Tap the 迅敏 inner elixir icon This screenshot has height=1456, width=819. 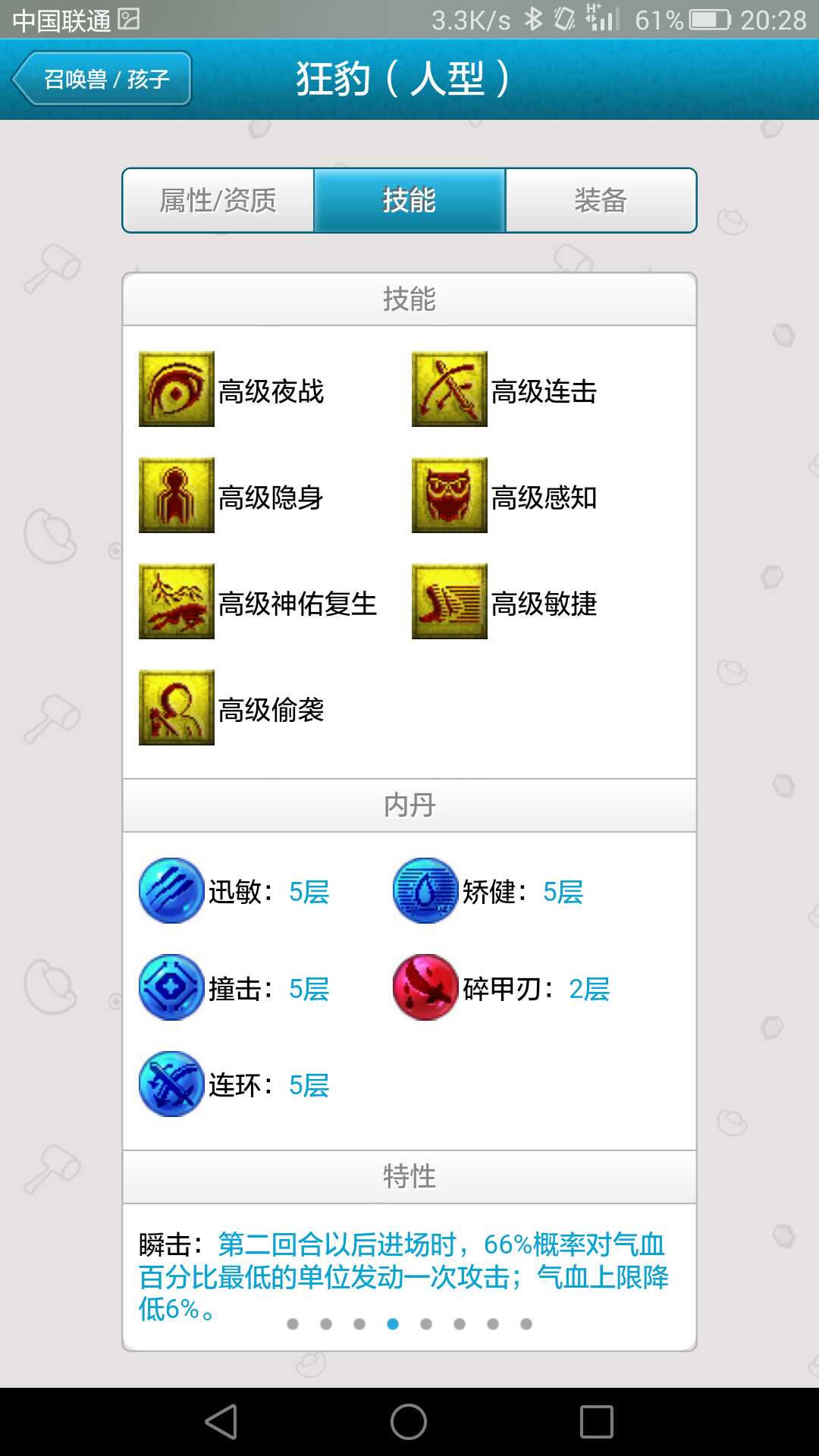pos(171,891)
